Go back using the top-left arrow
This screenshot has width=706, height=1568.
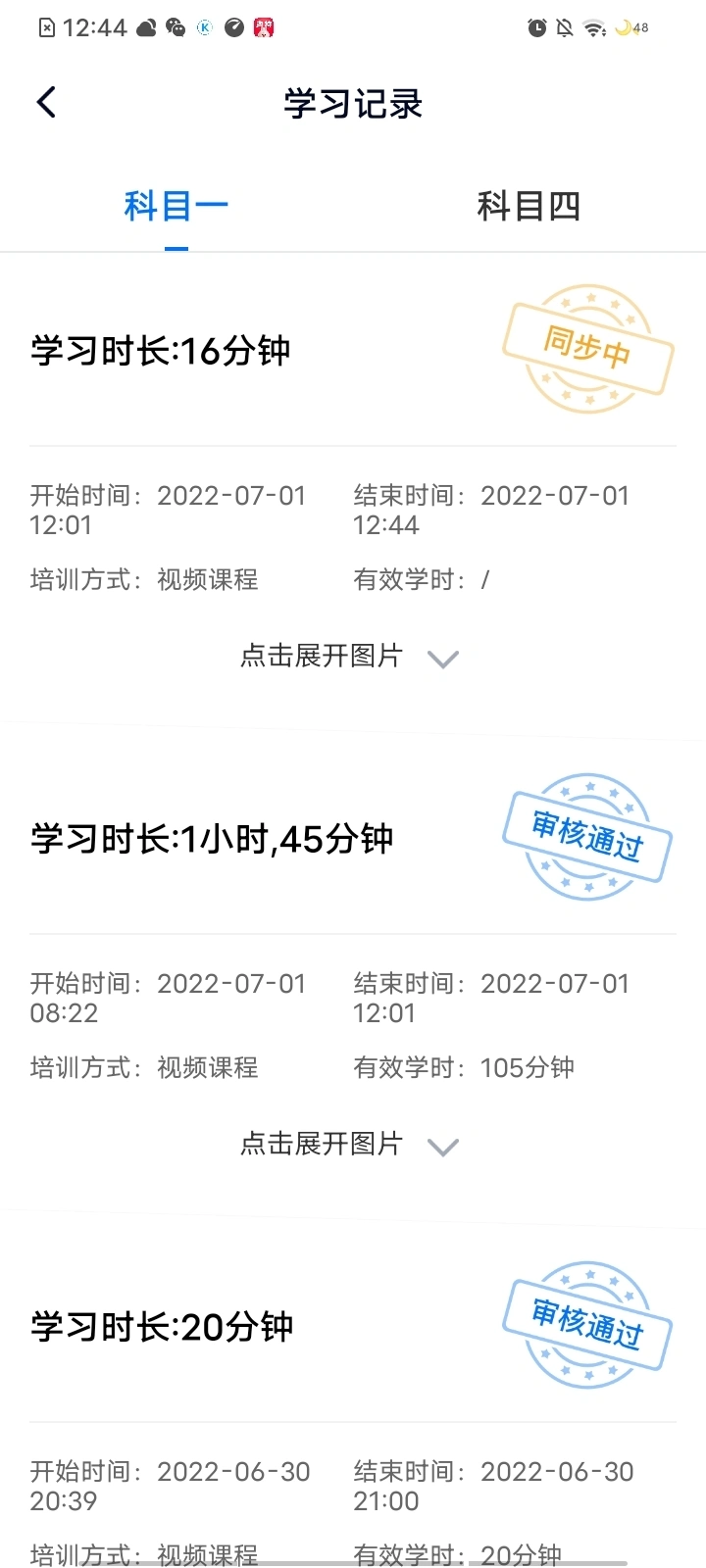46,102
